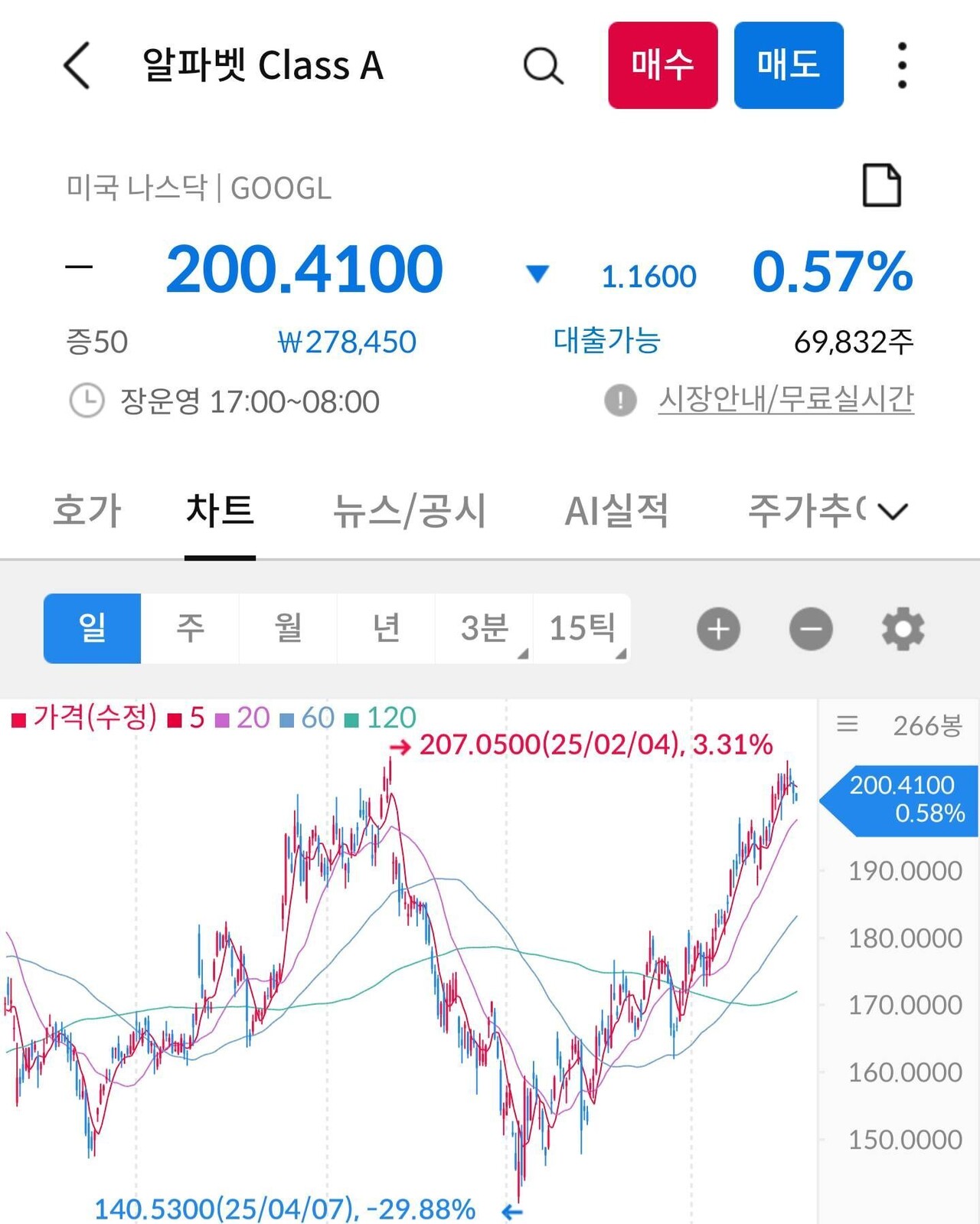Zoom out on the chart
Image resolution: width=980 pixels, height=1224 pixels.
[x=811, y=628]
